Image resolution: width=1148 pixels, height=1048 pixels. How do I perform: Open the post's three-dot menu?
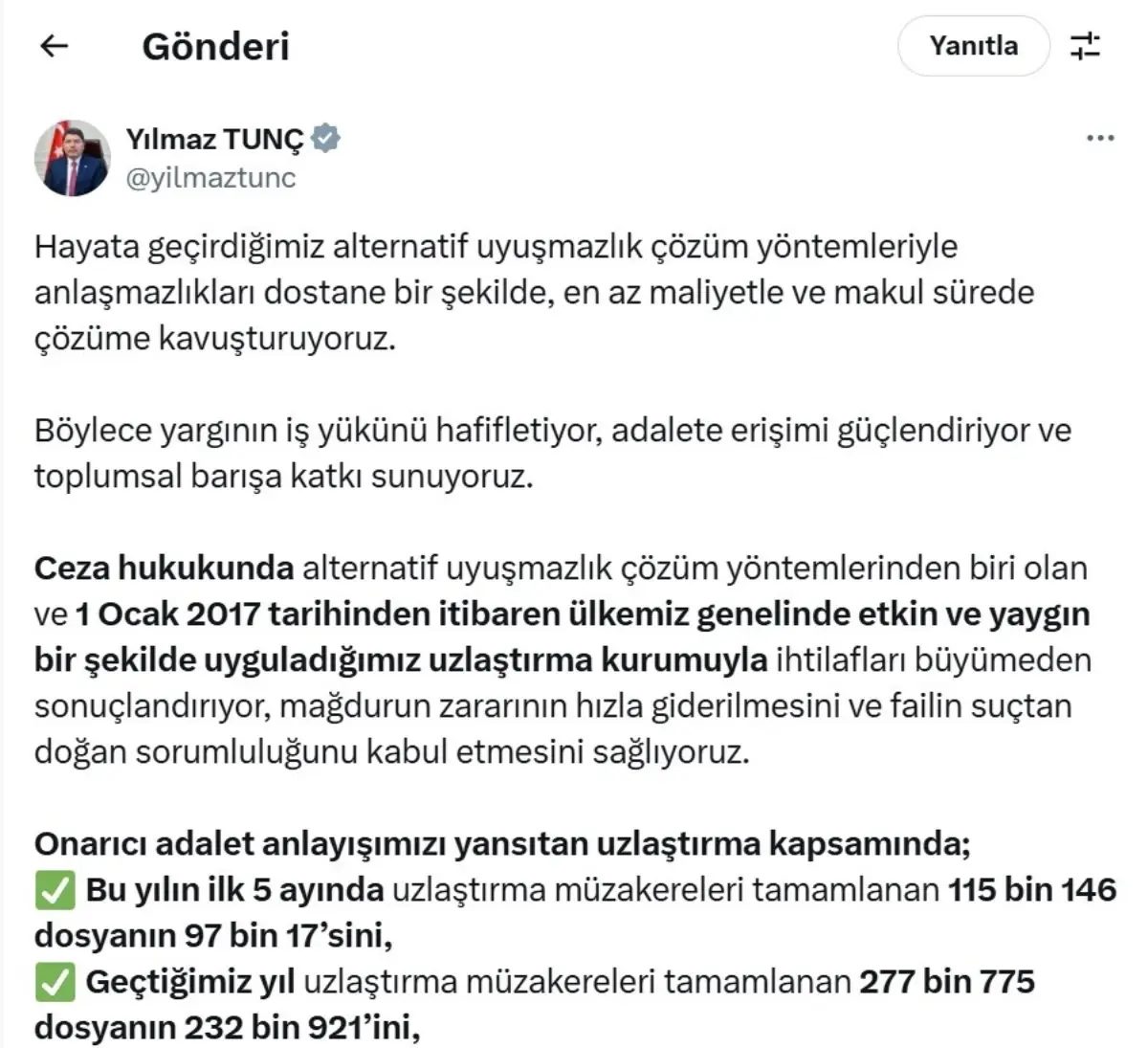(1100, 139)
